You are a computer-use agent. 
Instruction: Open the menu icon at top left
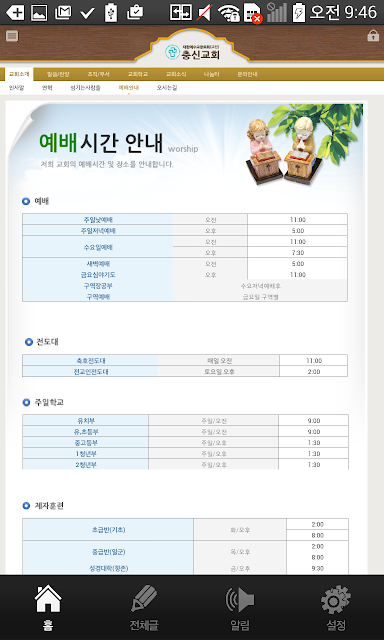[12, 36]
